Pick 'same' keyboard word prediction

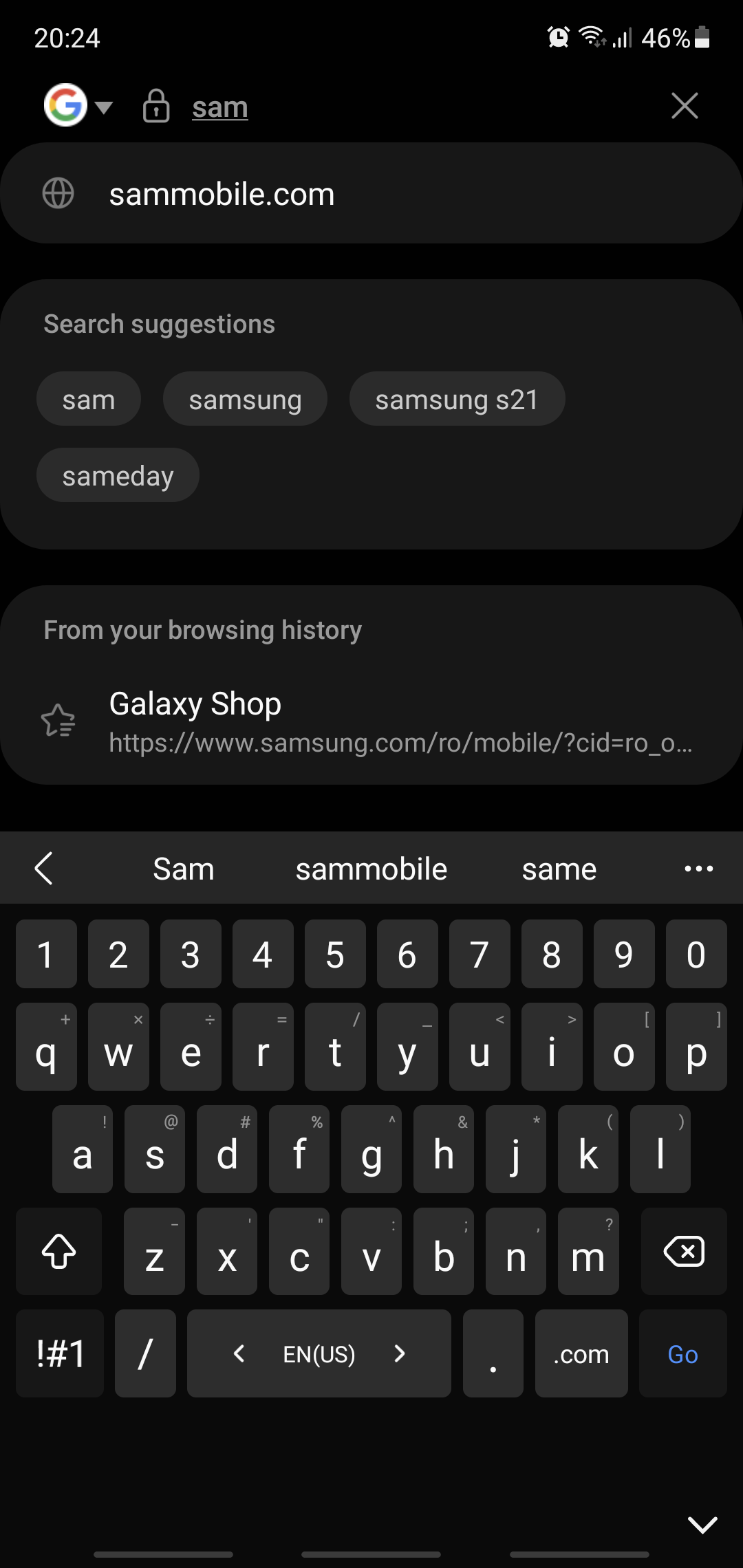[x=559, y=869]
